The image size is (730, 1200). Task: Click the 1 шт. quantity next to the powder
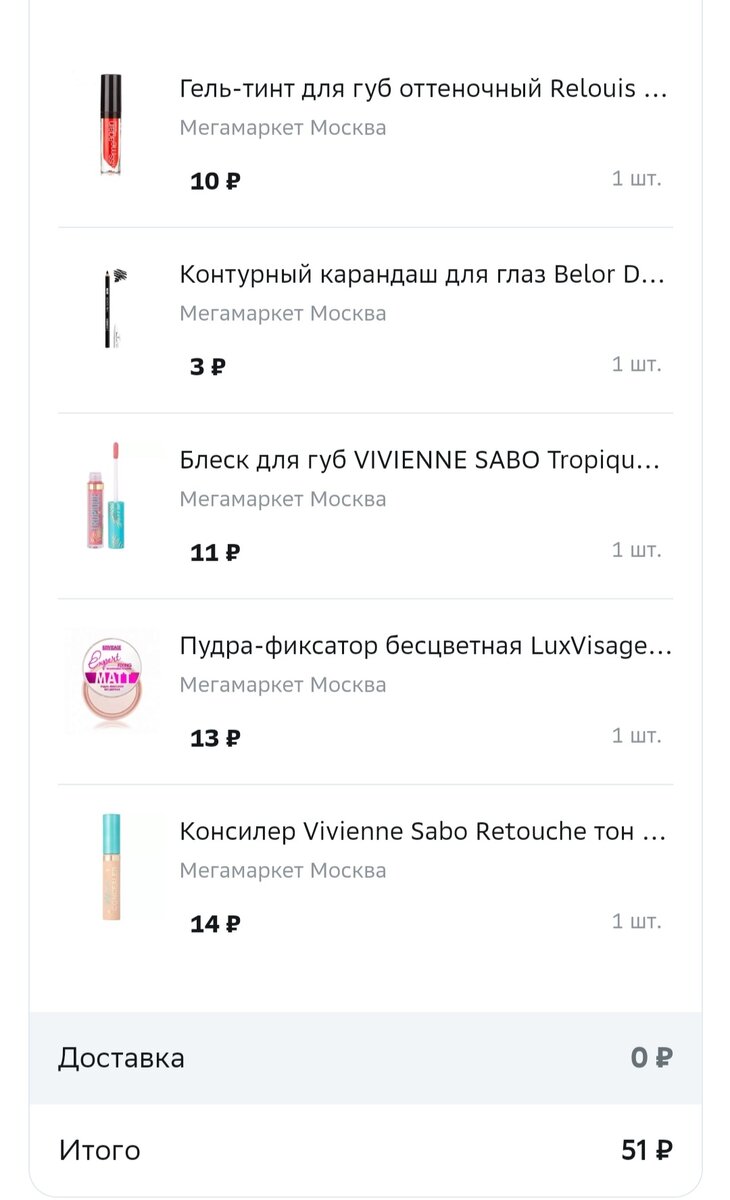click(x=638, y=736)
